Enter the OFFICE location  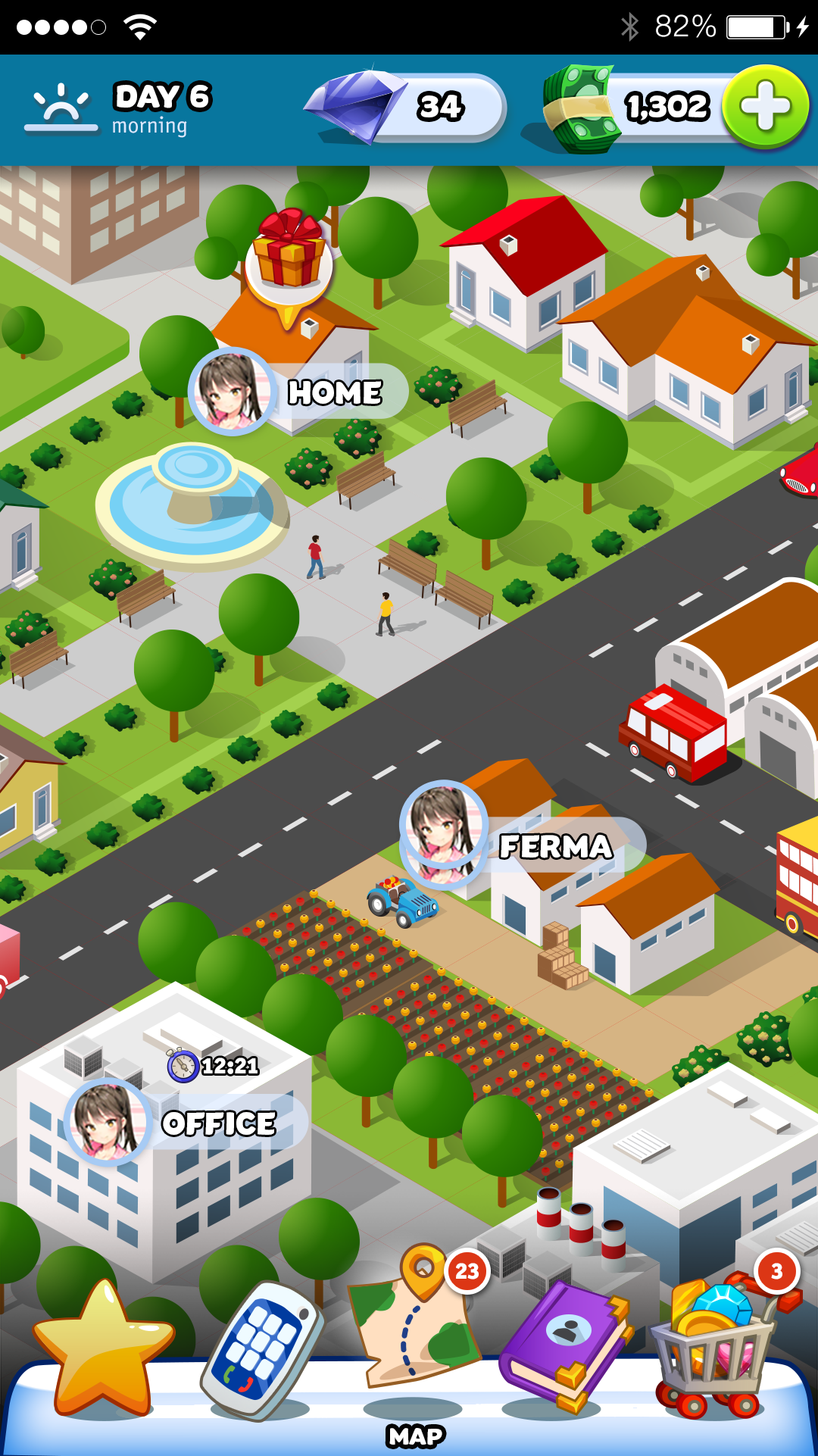pos(186,1122)
